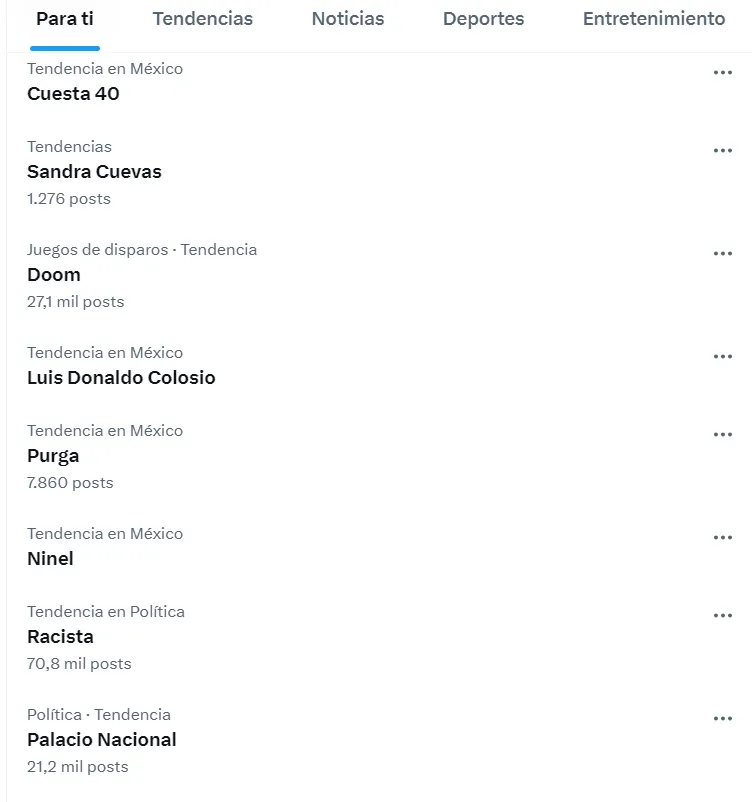The width and height of the screenshot is (752, 802).
Task: Open the Palacio Nacional trend
Action: [x=101, y=740]
